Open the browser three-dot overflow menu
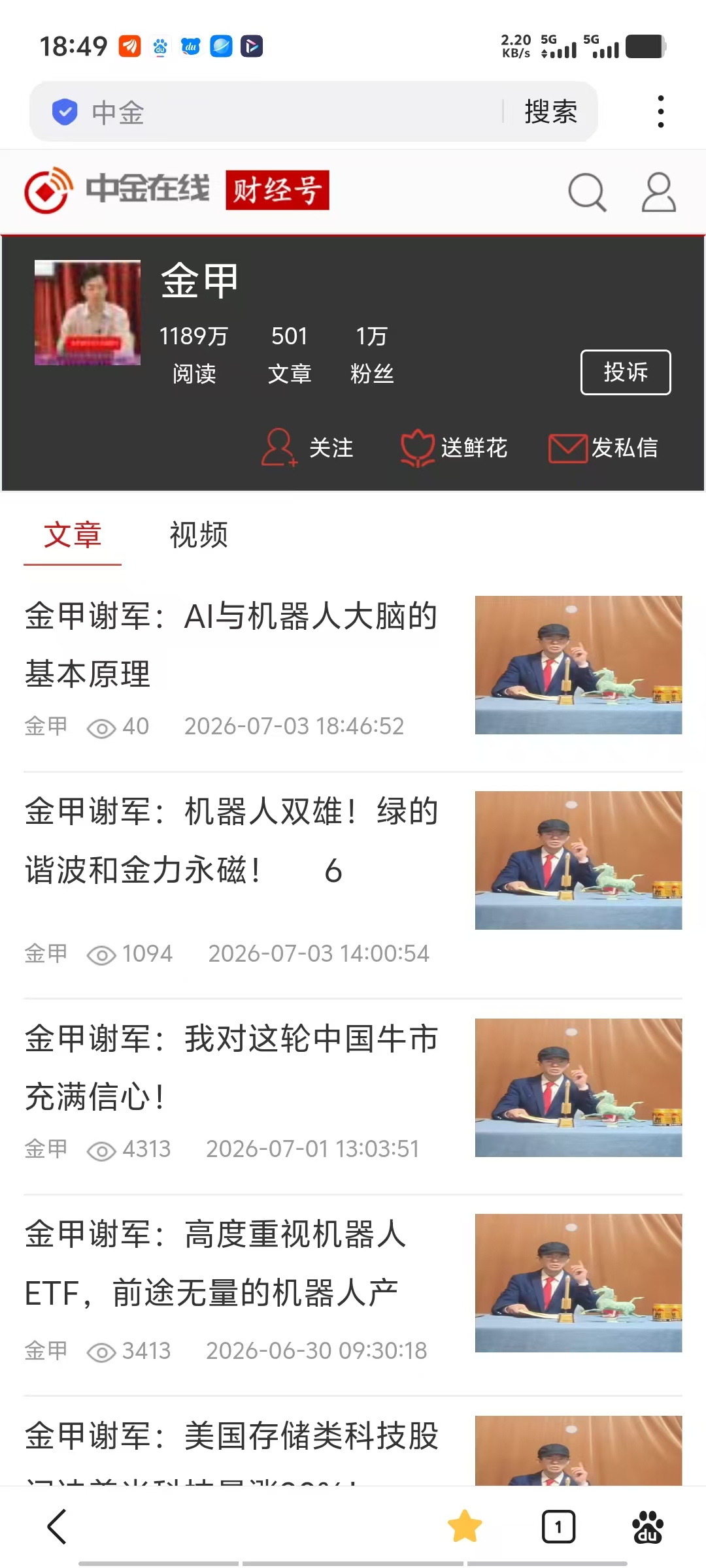 click(x=661, y=112)
